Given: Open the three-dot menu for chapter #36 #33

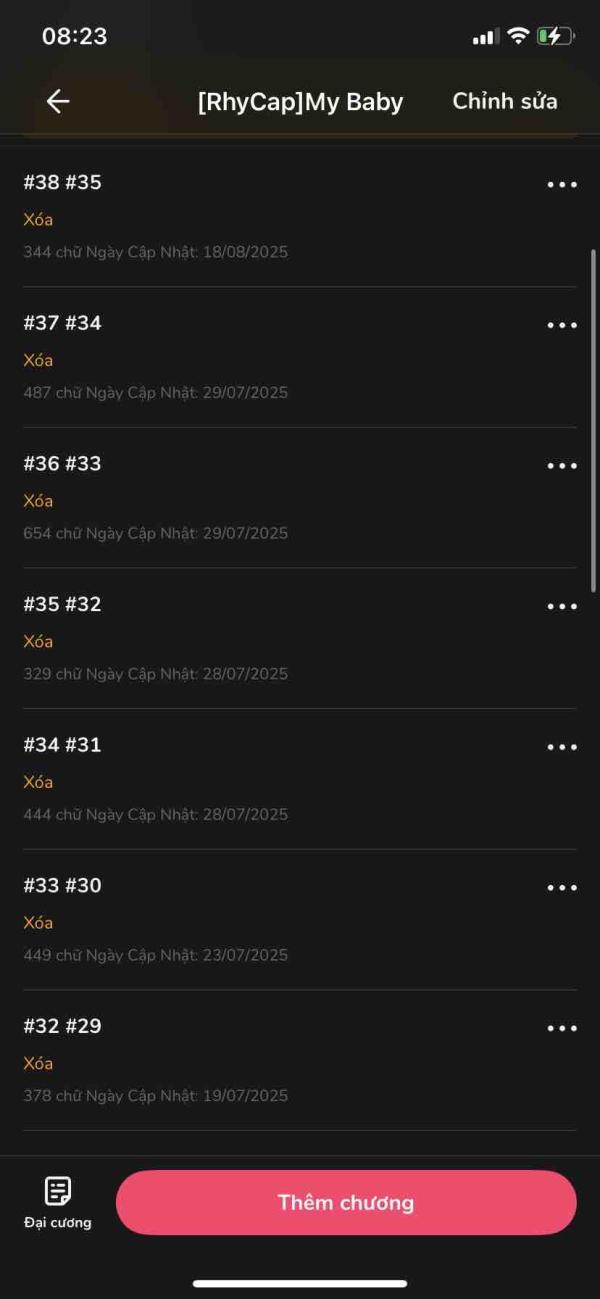Looking at the screenshot, I should point(562,465).
